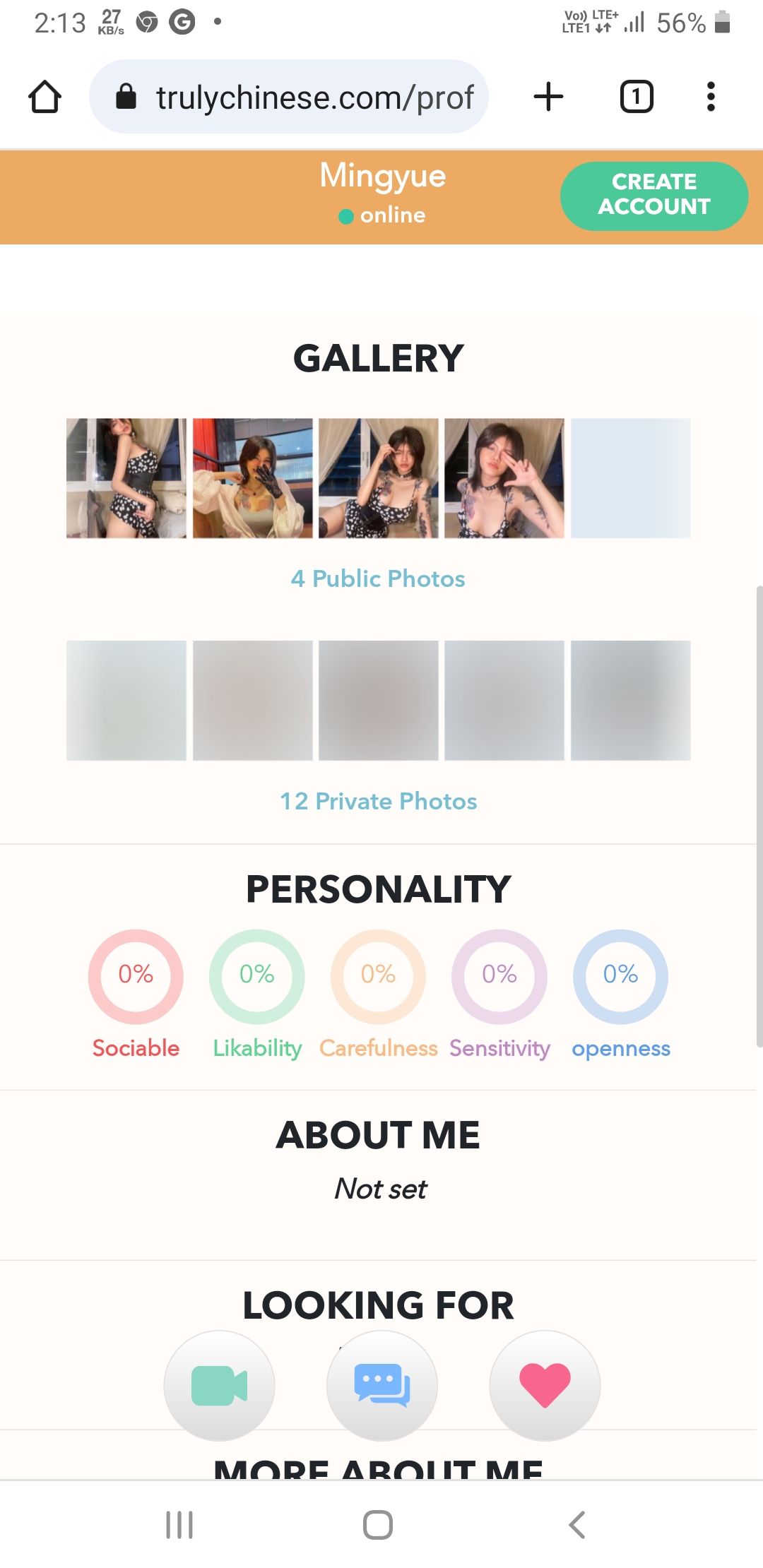Open the browser home icon
This screenshot has height=1568, width=763.
click(45, 97)
